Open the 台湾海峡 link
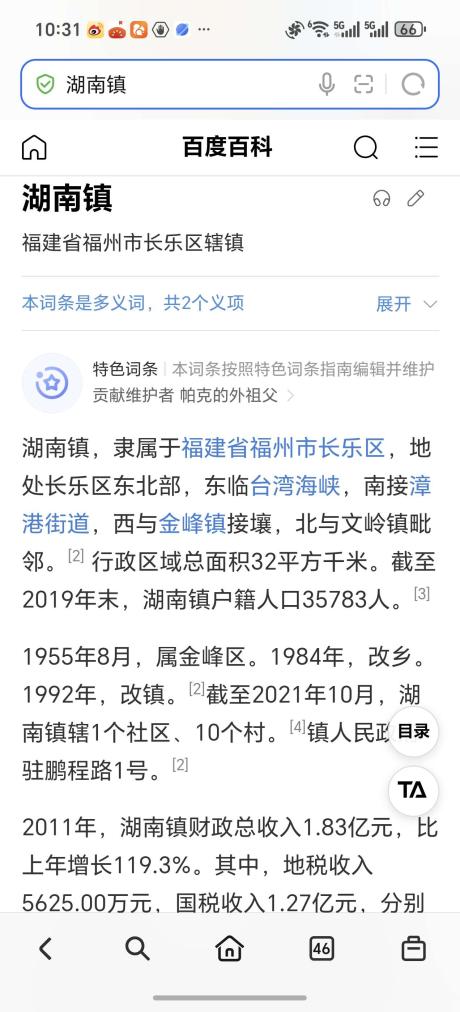This screenshot has width=460, height=1012. pyautogui.click(x=295, y=485)
